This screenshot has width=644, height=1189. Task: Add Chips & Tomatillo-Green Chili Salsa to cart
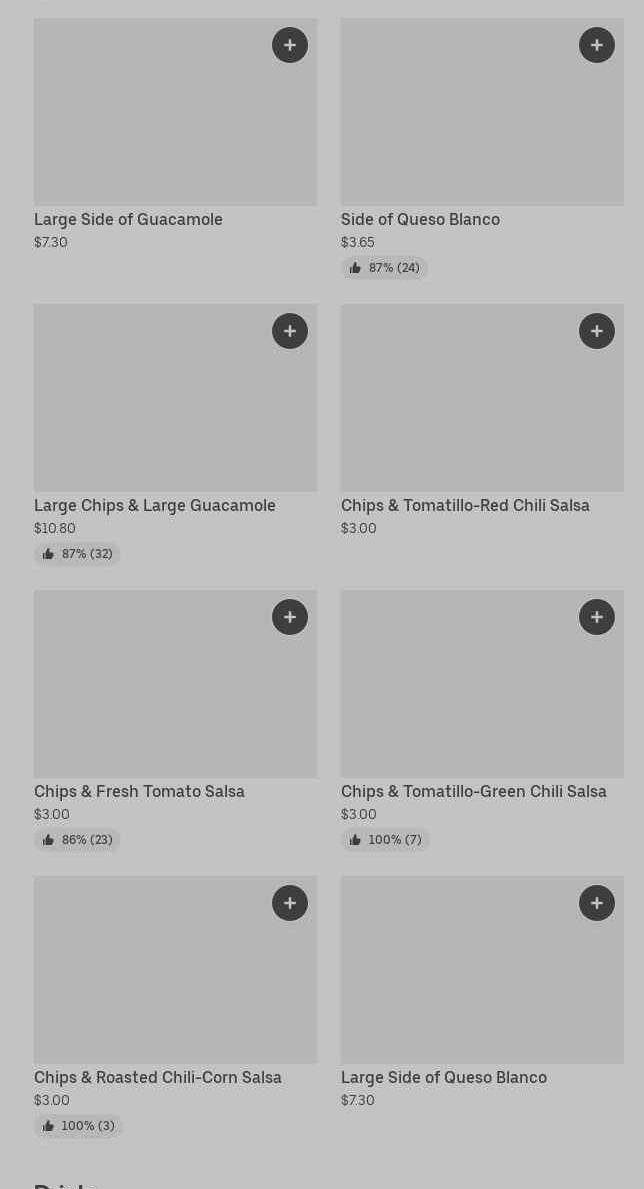coord(597,617)
